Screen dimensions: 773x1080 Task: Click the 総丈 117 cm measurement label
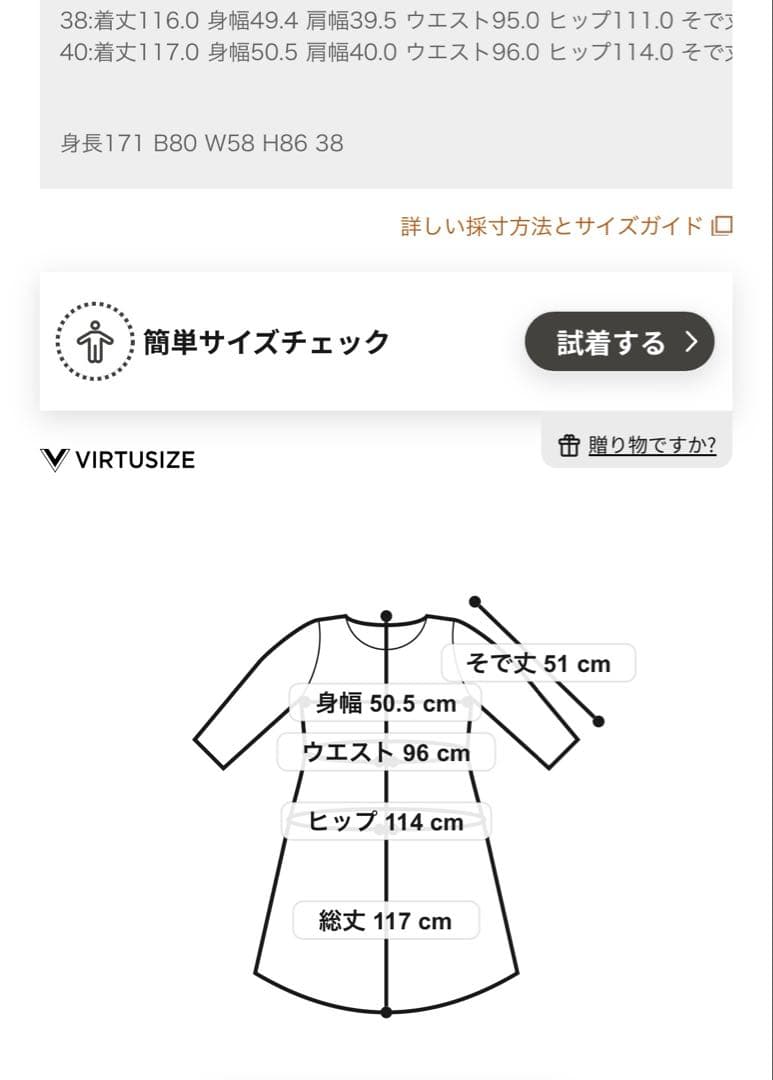[386, 920]
